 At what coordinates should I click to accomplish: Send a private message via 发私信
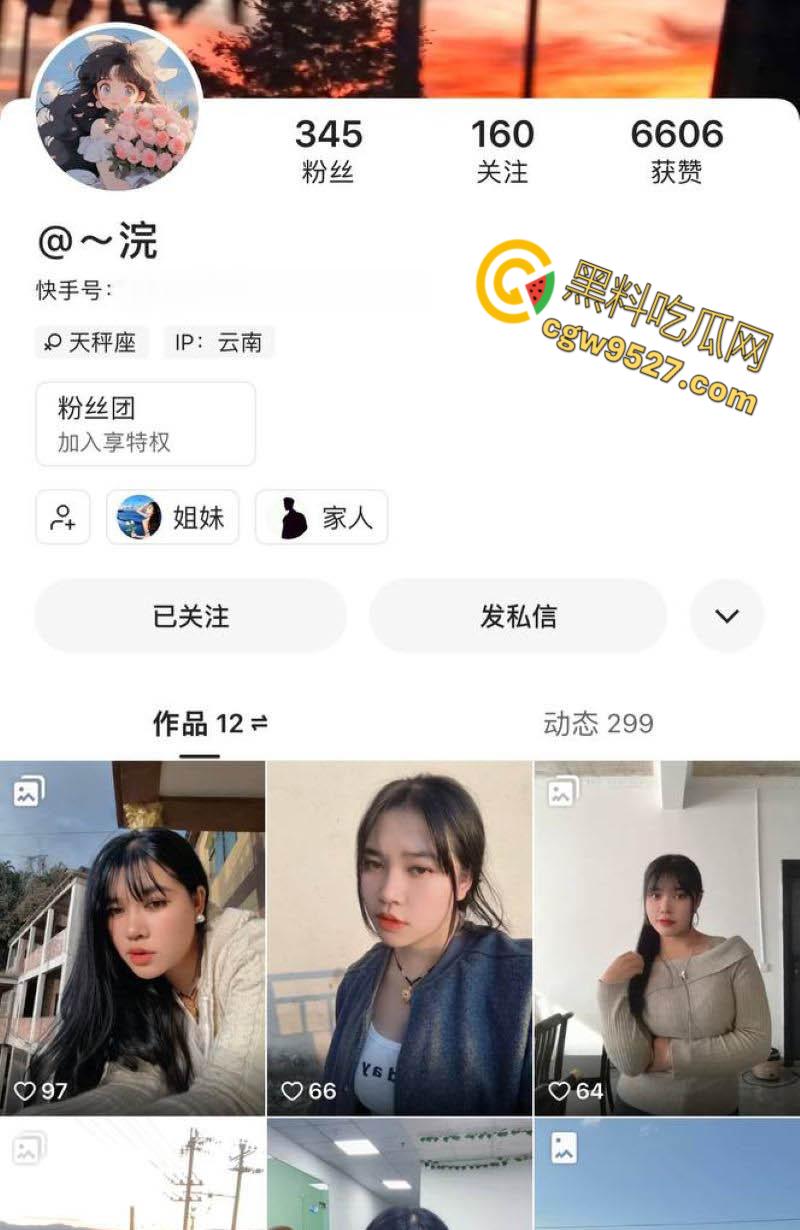pyautogui.click(x=518, y=616)
